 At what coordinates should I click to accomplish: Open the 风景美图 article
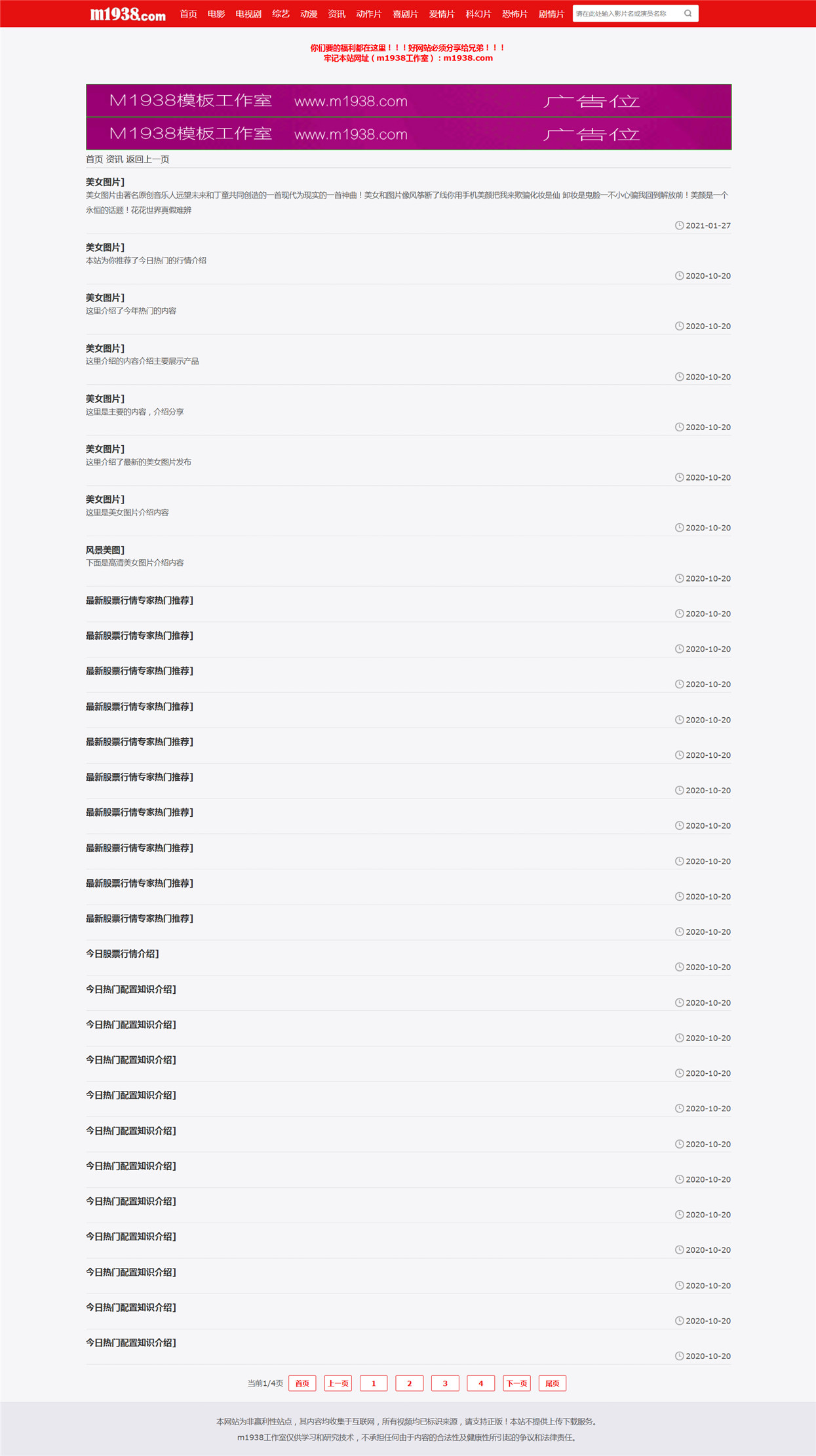pyautogui.click(x=105, y=550)
